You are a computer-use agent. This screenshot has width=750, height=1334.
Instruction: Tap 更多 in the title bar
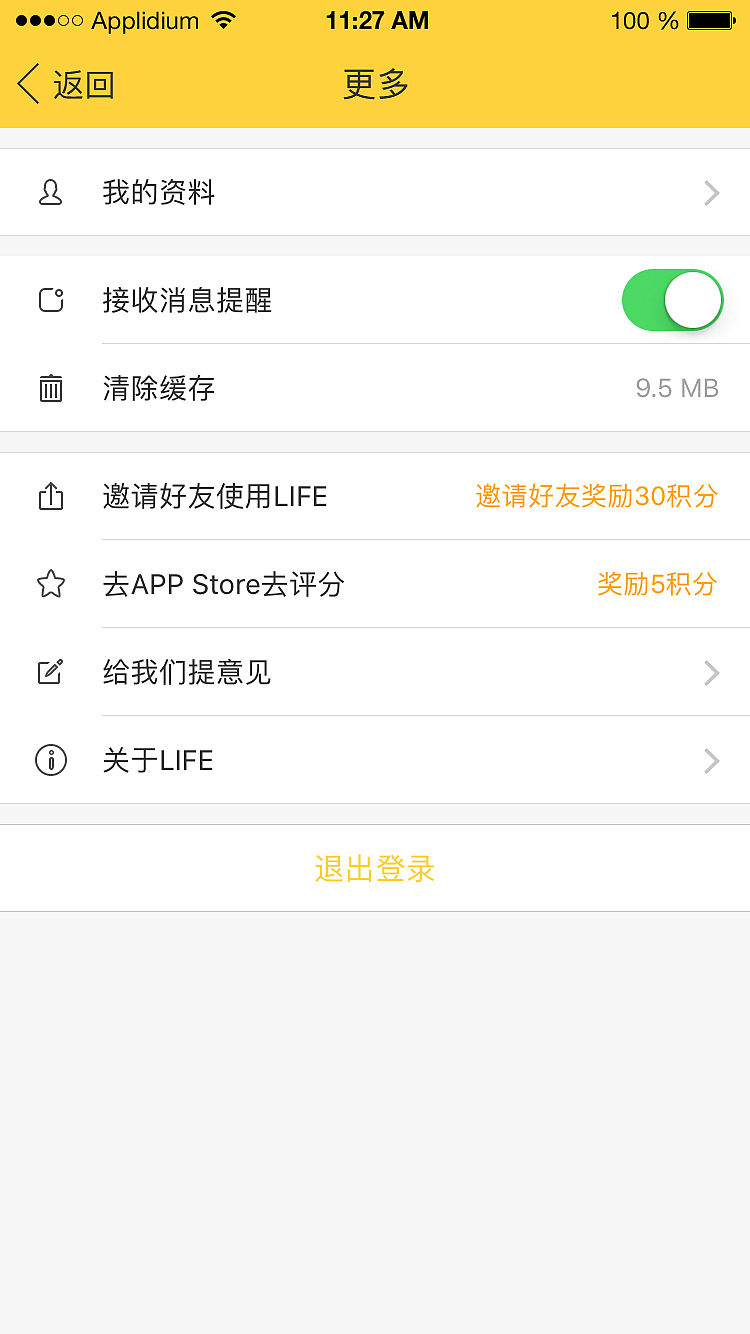(x=375, y=85)
